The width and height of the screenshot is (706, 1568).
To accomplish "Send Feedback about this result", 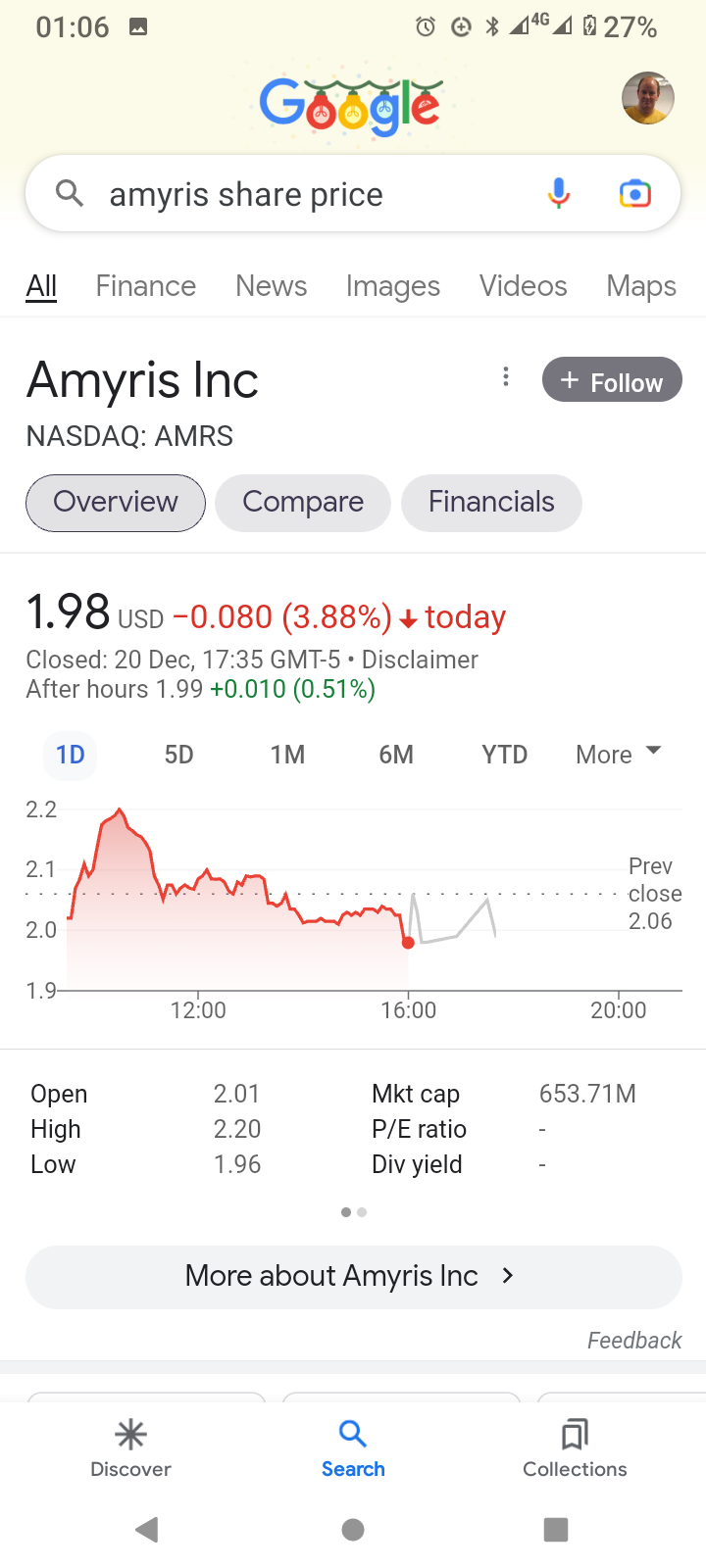I will 633,1340.
